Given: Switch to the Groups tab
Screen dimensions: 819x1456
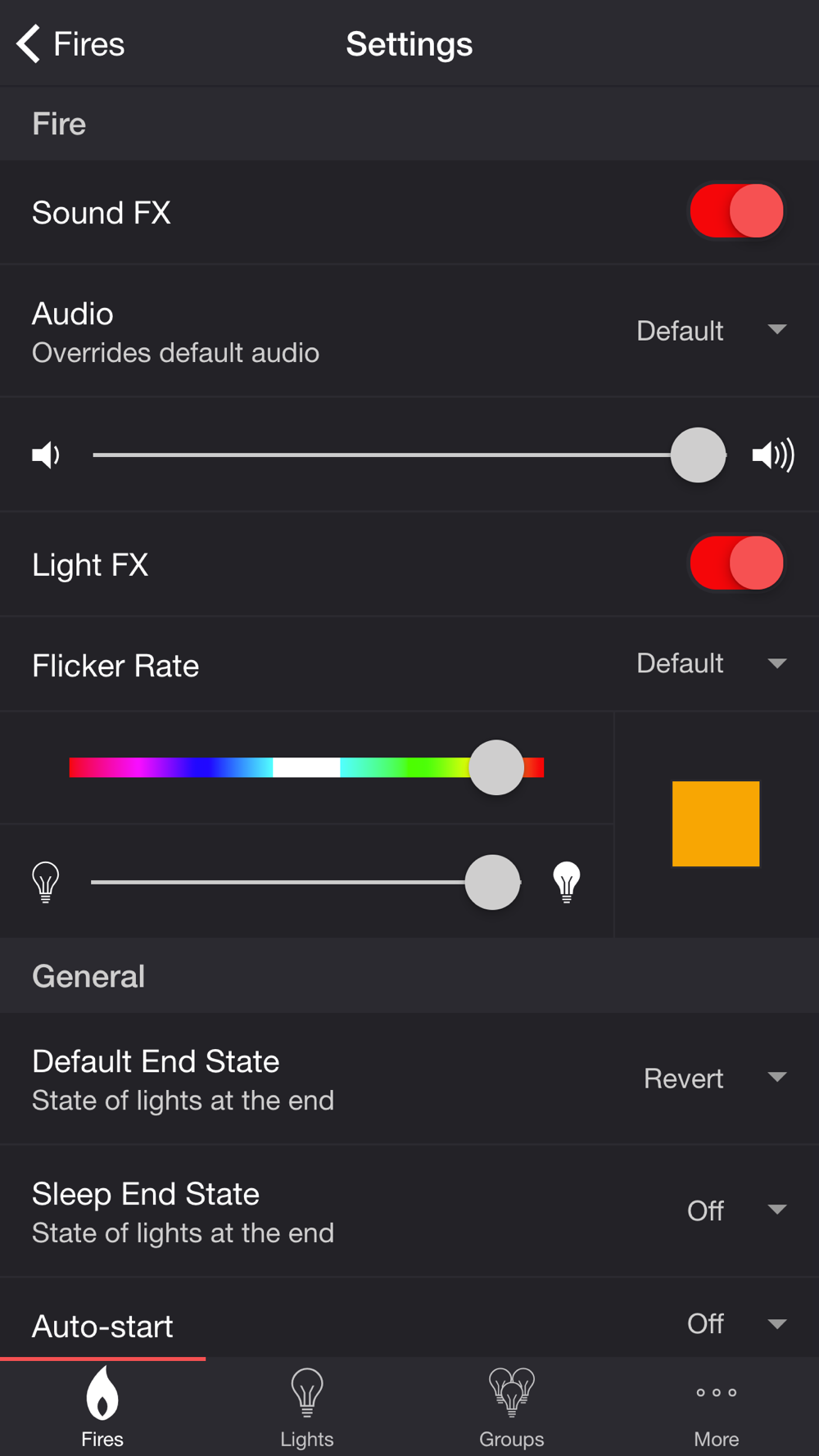Looking at the screenshot, I should point(512,1409).
